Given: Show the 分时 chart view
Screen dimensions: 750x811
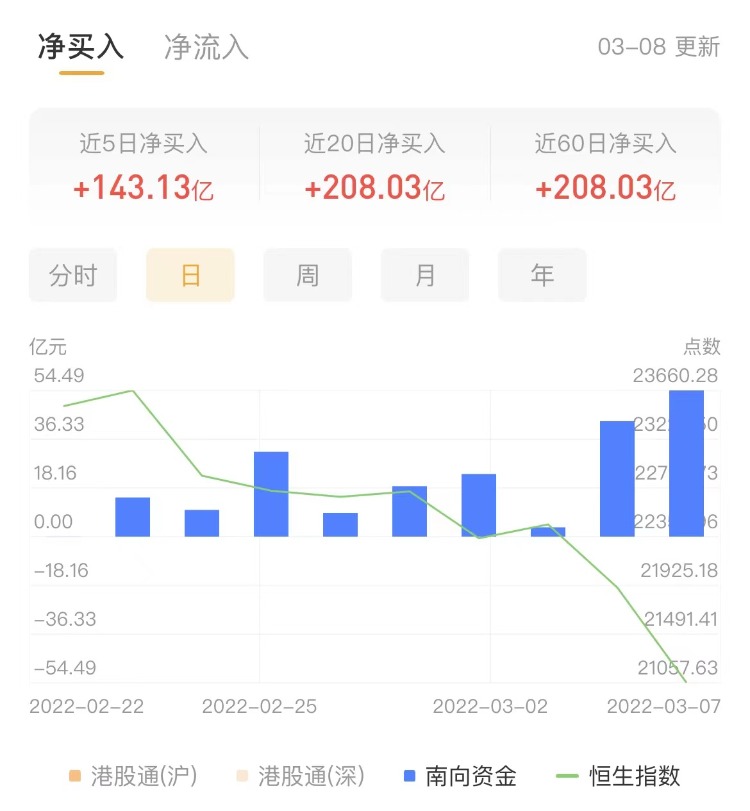Looking at the screenshot, I should pos(73,275).
